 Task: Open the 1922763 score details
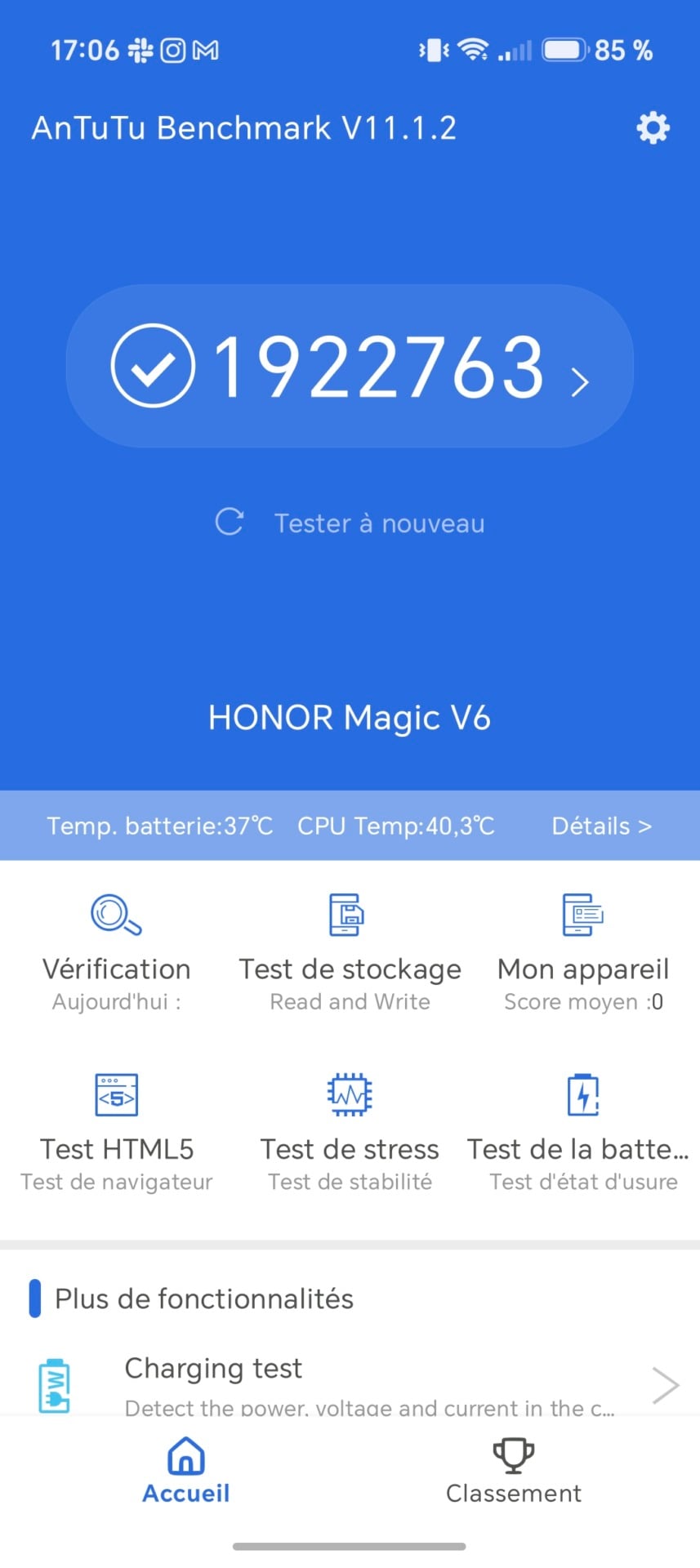[350, 366]
